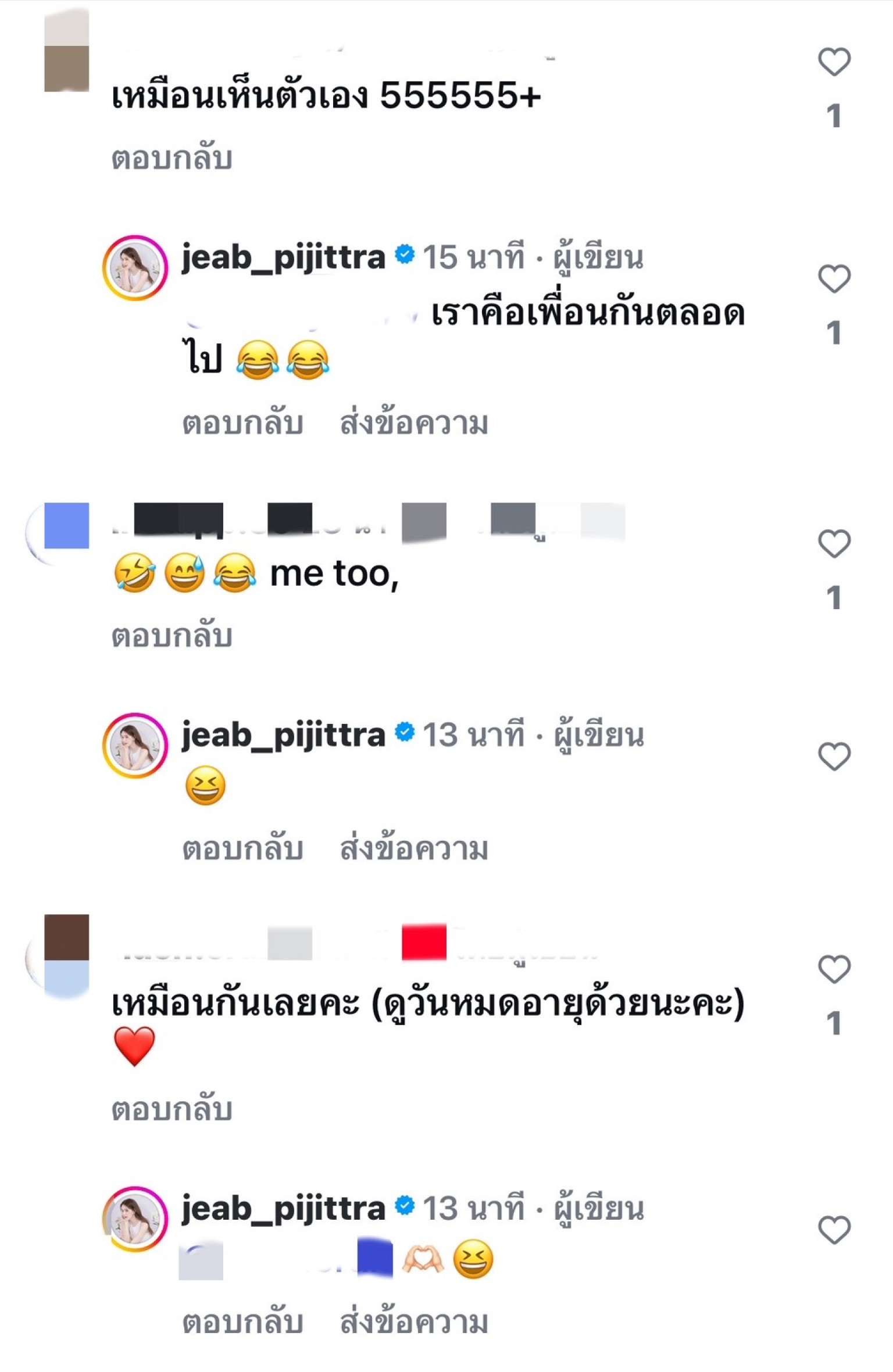The height and width of the screenshot is (1372, 893).
Task: Like the เหมือนกันเลยคะ comment
Action: click(x=834, y=969)
